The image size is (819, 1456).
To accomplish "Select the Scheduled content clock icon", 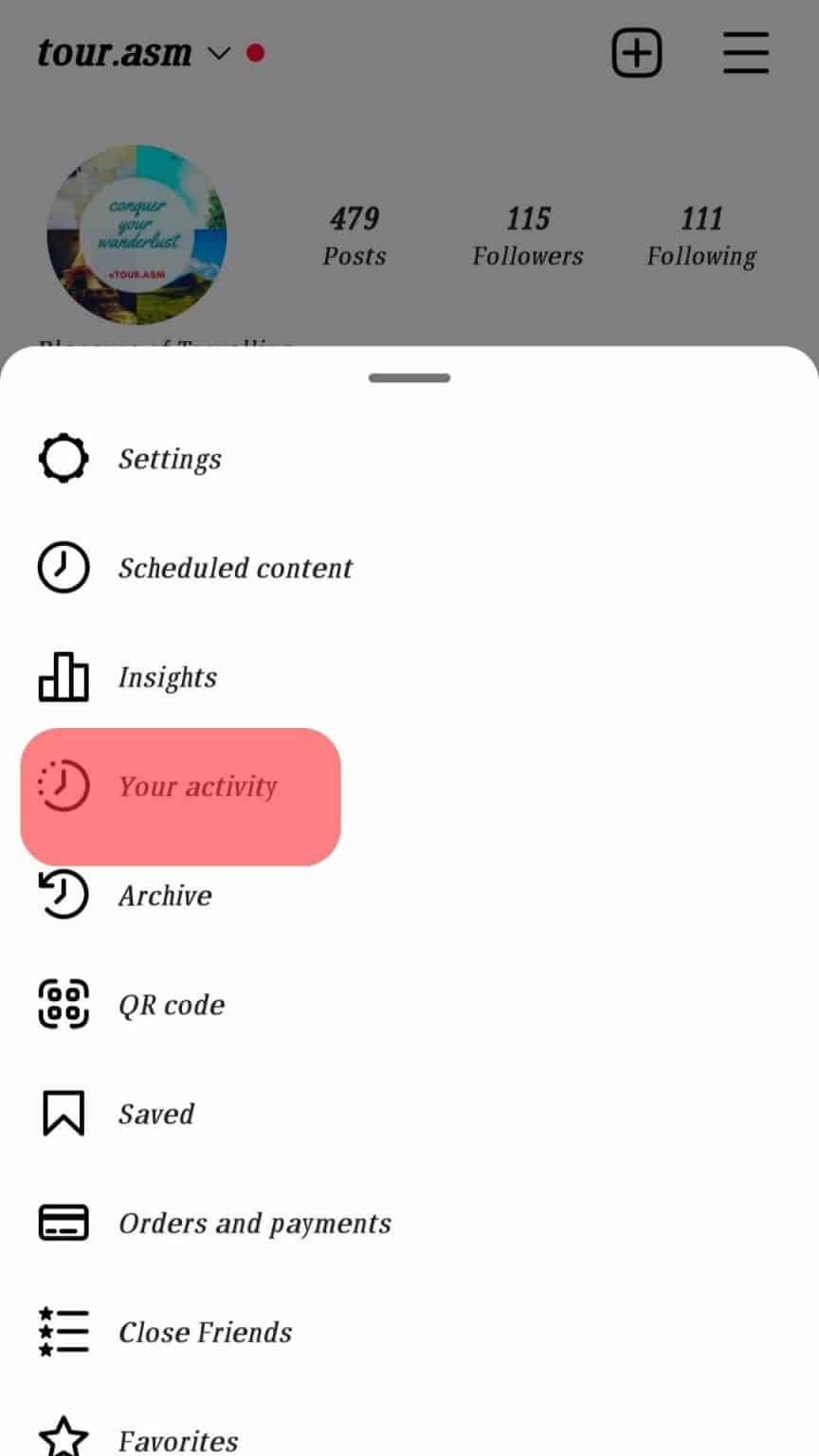I will pyautogui.click(x=63, y=568).
